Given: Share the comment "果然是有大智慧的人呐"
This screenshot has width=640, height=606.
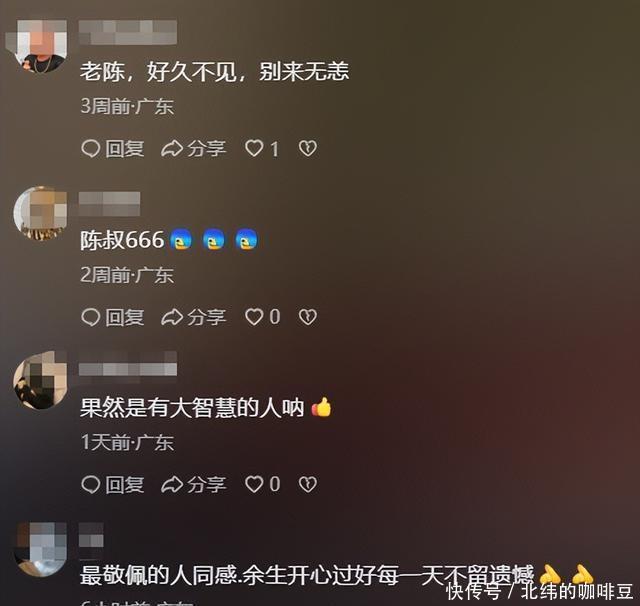Looking at the screenshot, I should point(193,484).
